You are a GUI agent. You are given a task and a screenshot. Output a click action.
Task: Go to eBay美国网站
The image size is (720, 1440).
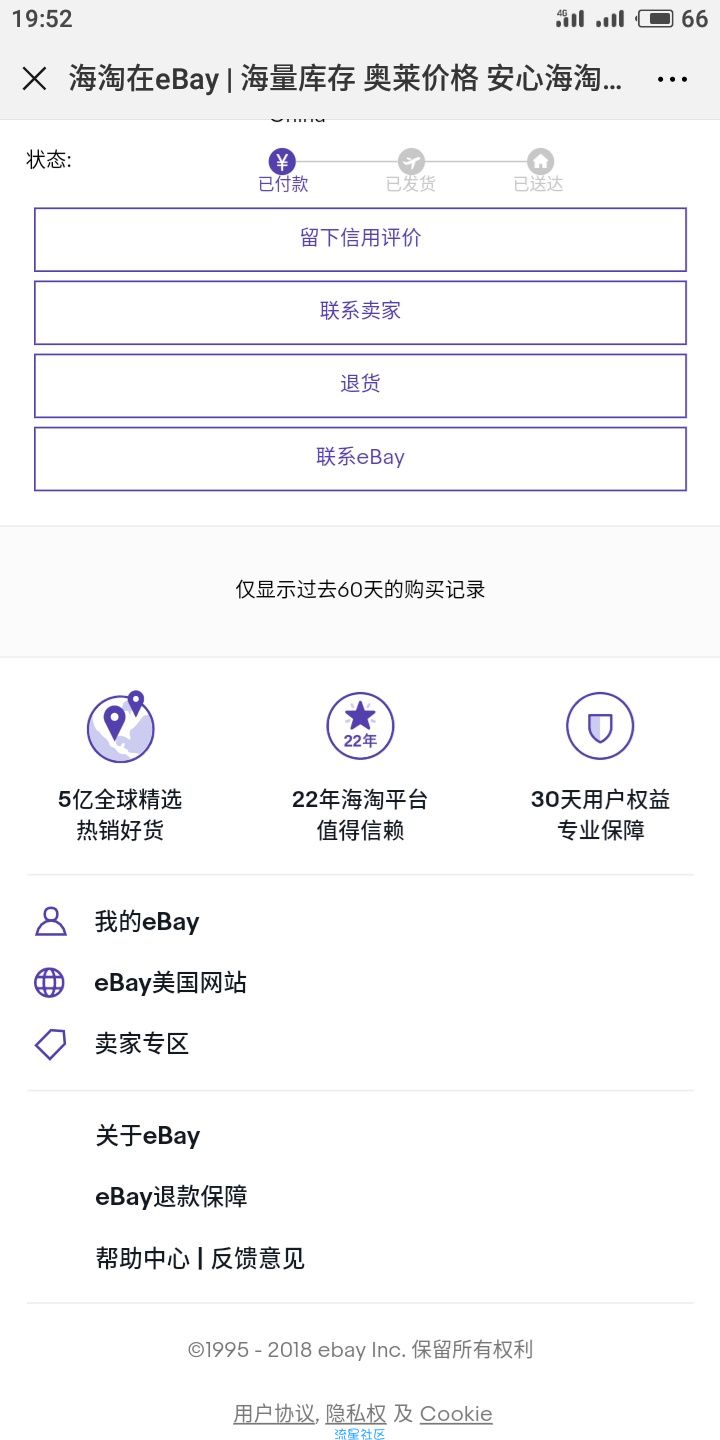tap(171, 983)
